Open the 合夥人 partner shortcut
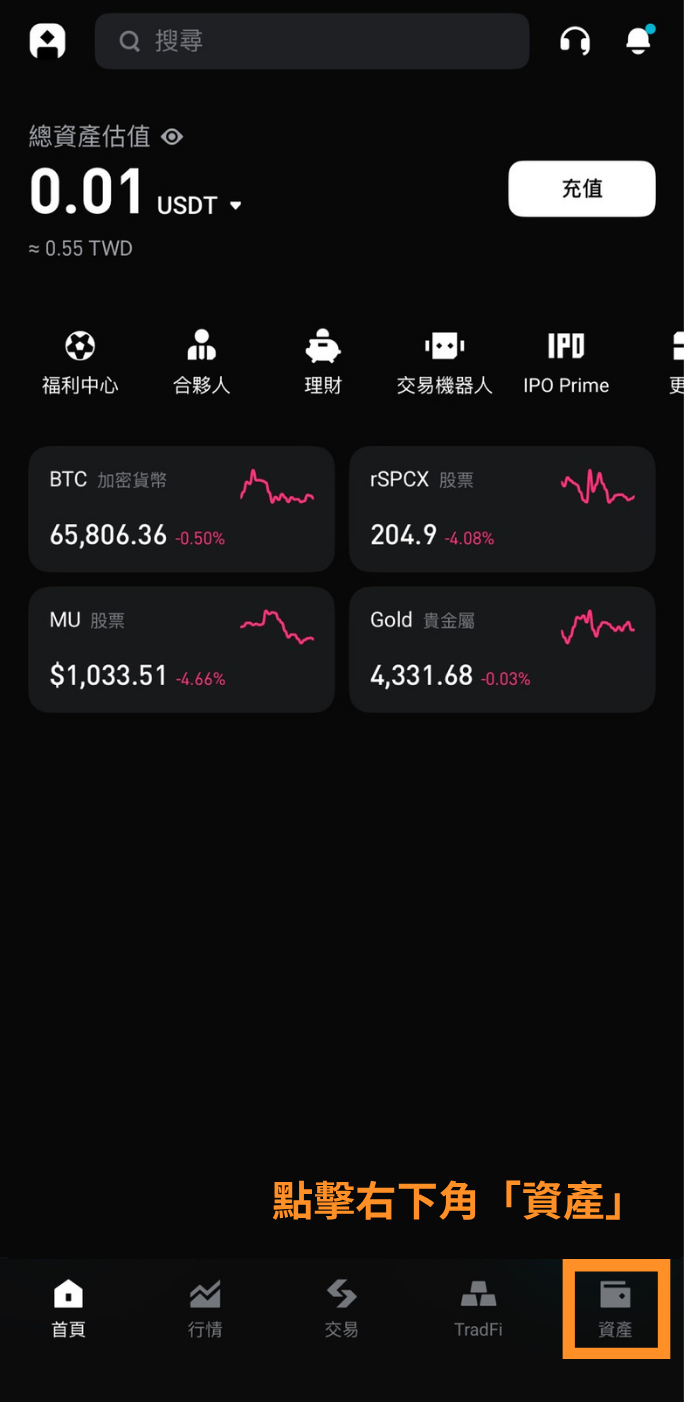The height and width of the screenshot is (1403, 687). click(x=202, y=363)
